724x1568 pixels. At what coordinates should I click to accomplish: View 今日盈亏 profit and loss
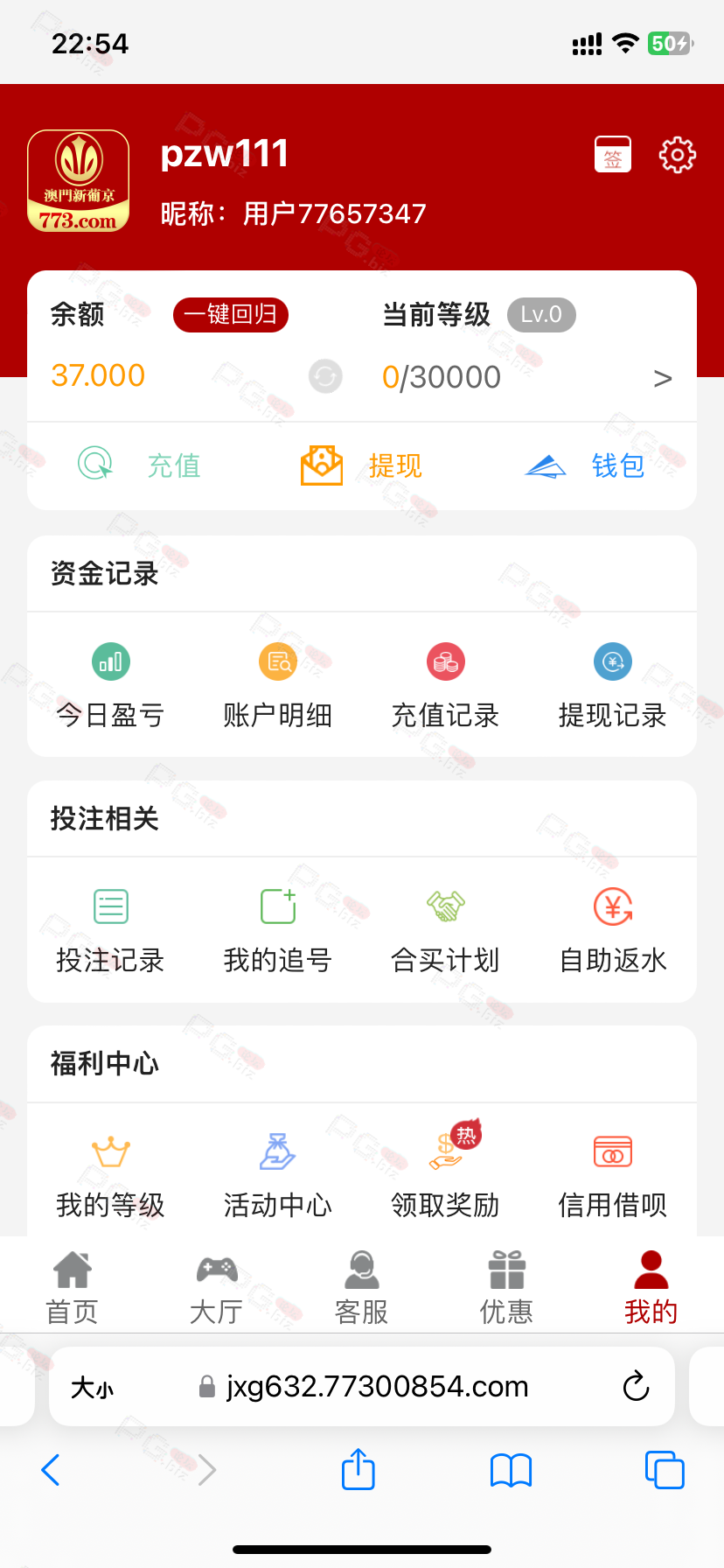point(111,687)
